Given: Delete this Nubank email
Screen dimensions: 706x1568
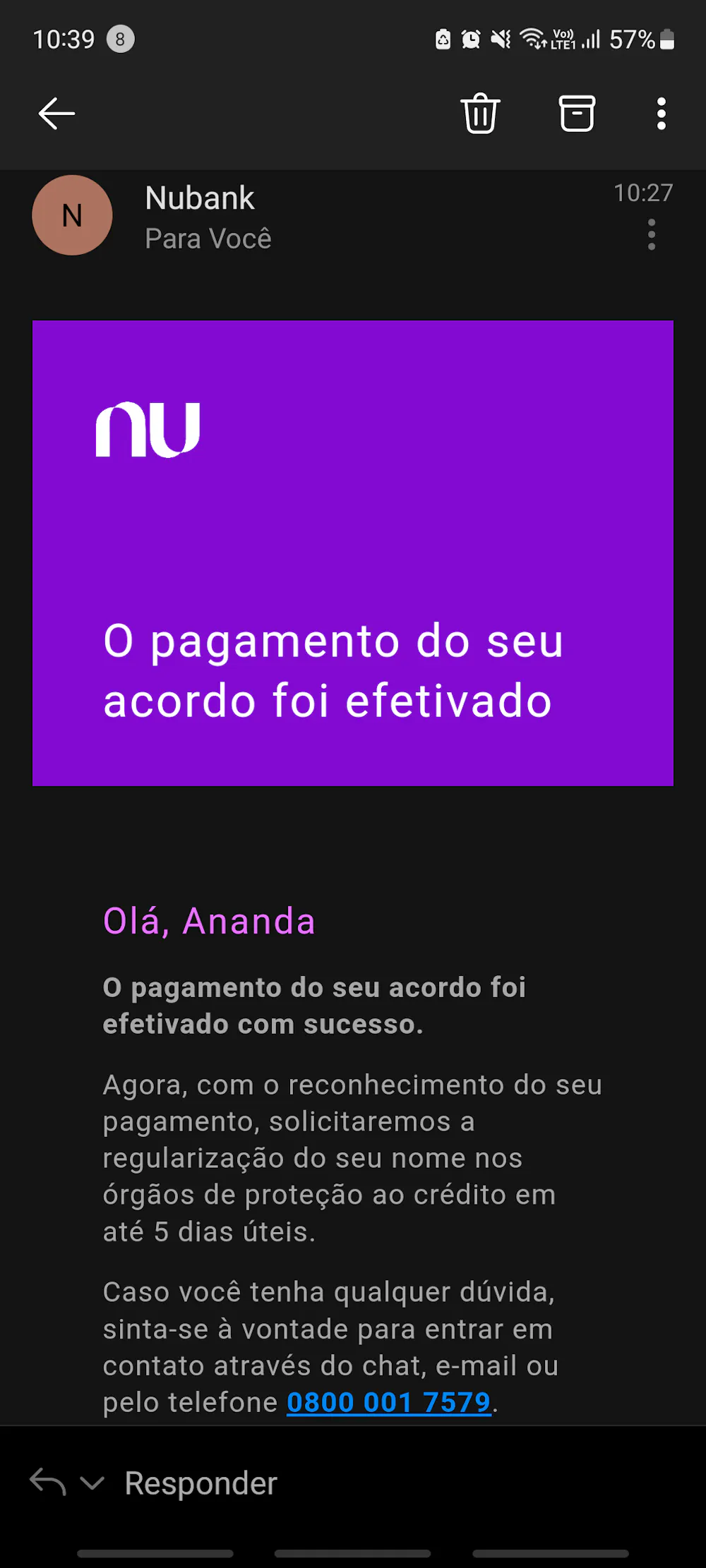Looking at the screenshot, I should tap(480, 114).
